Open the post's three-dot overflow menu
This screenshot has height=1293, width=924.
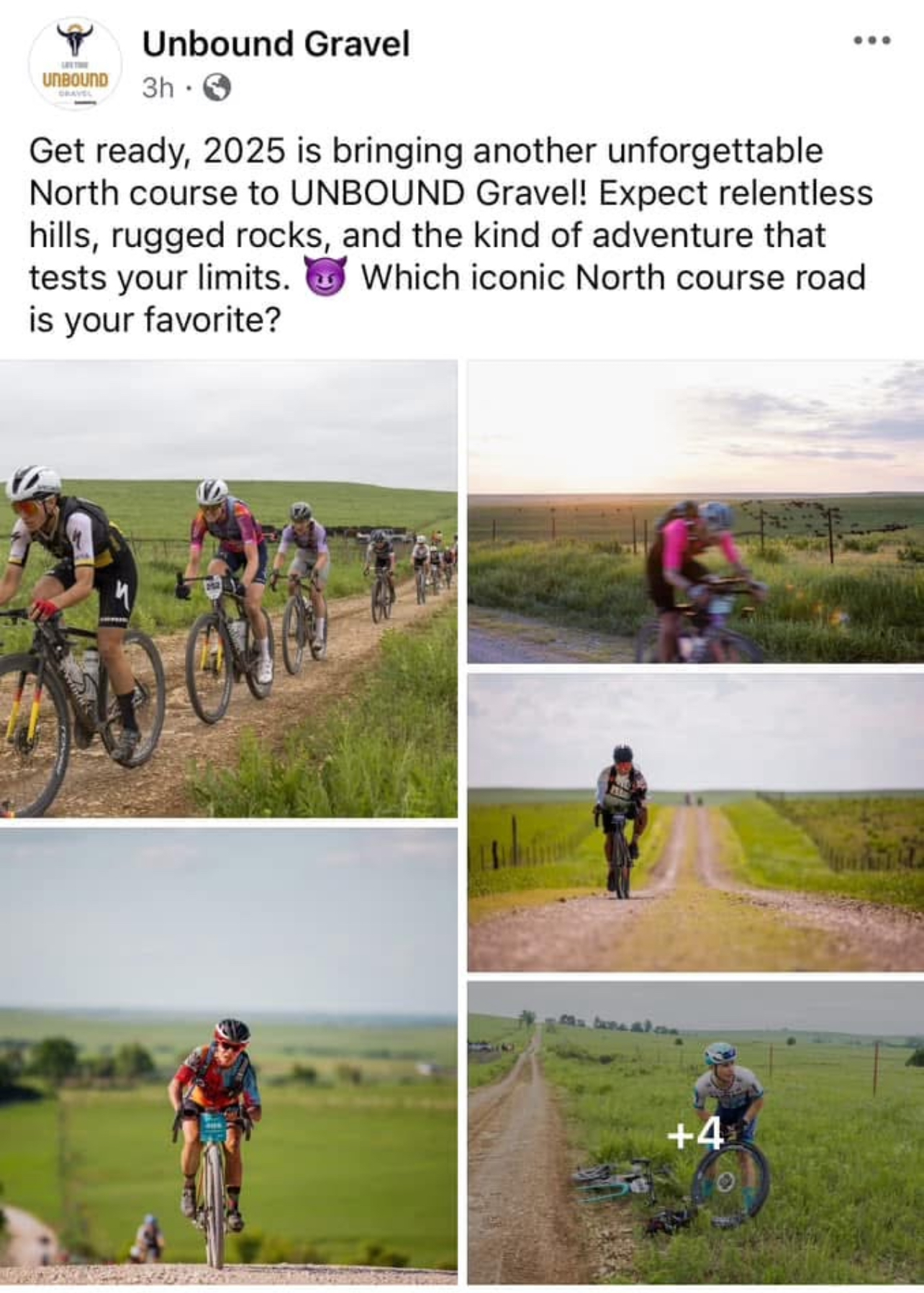(872, 41)
